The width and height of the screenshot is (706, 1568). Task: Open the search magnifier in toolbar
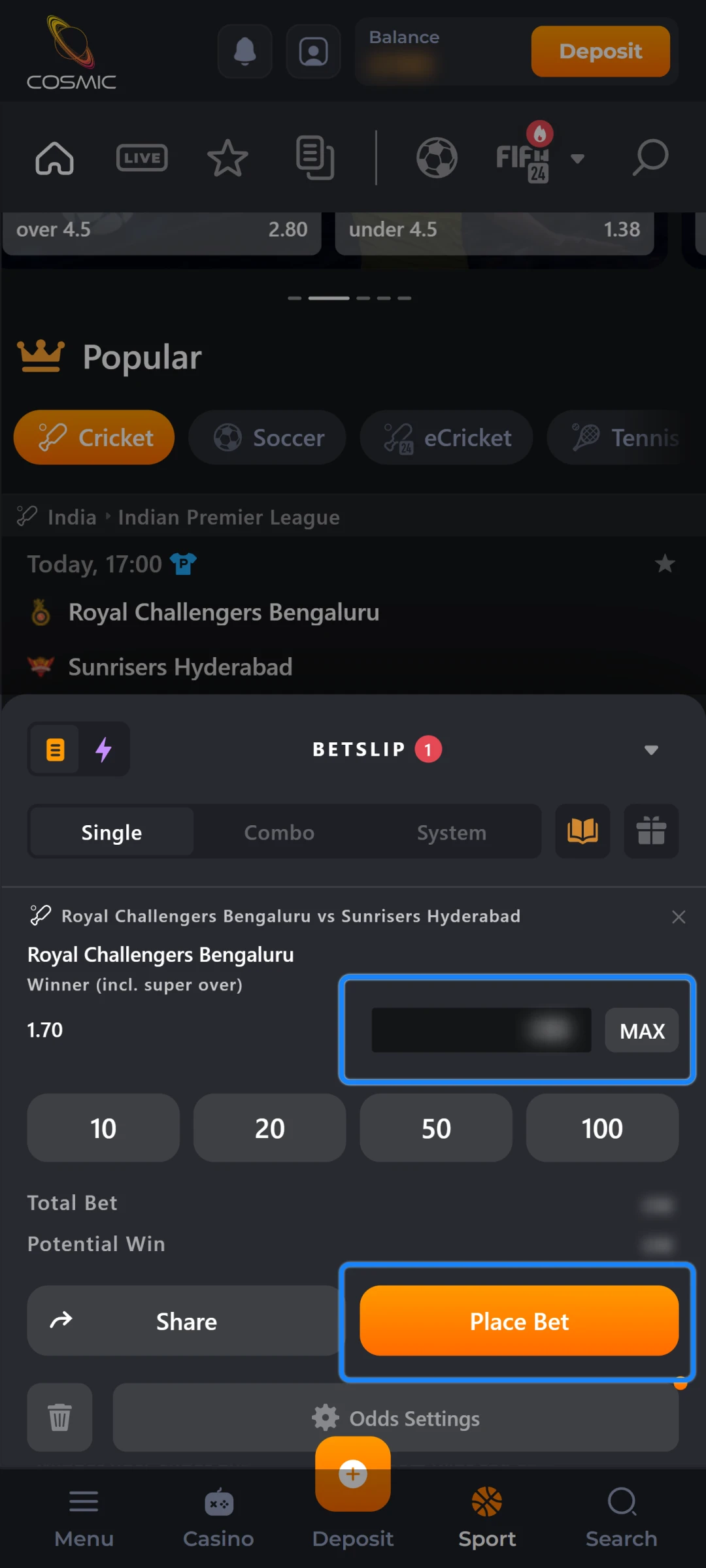650,158
